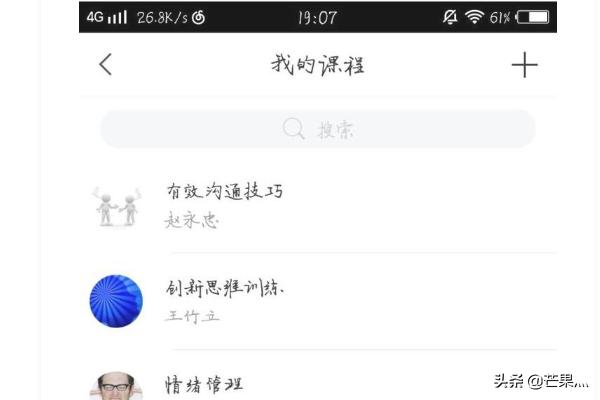Open the course 有效沟通技巧
Image resolution: width=600 pixels, height=400 pixels.
(x=225, y=192)
